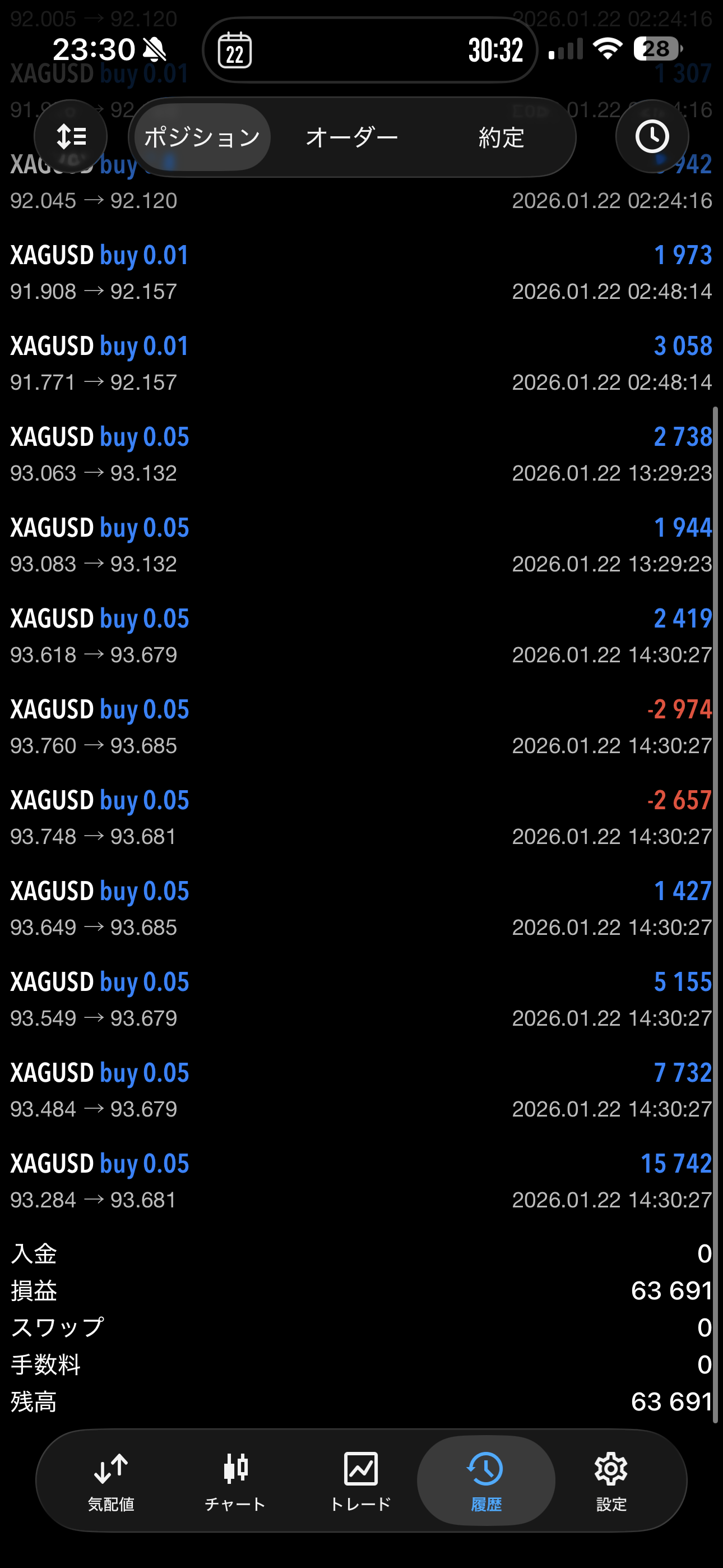This screenshot has height=1568, width=723.
Task: Tap the calendar timer pill in status bar
Action: tap(370, 50)
